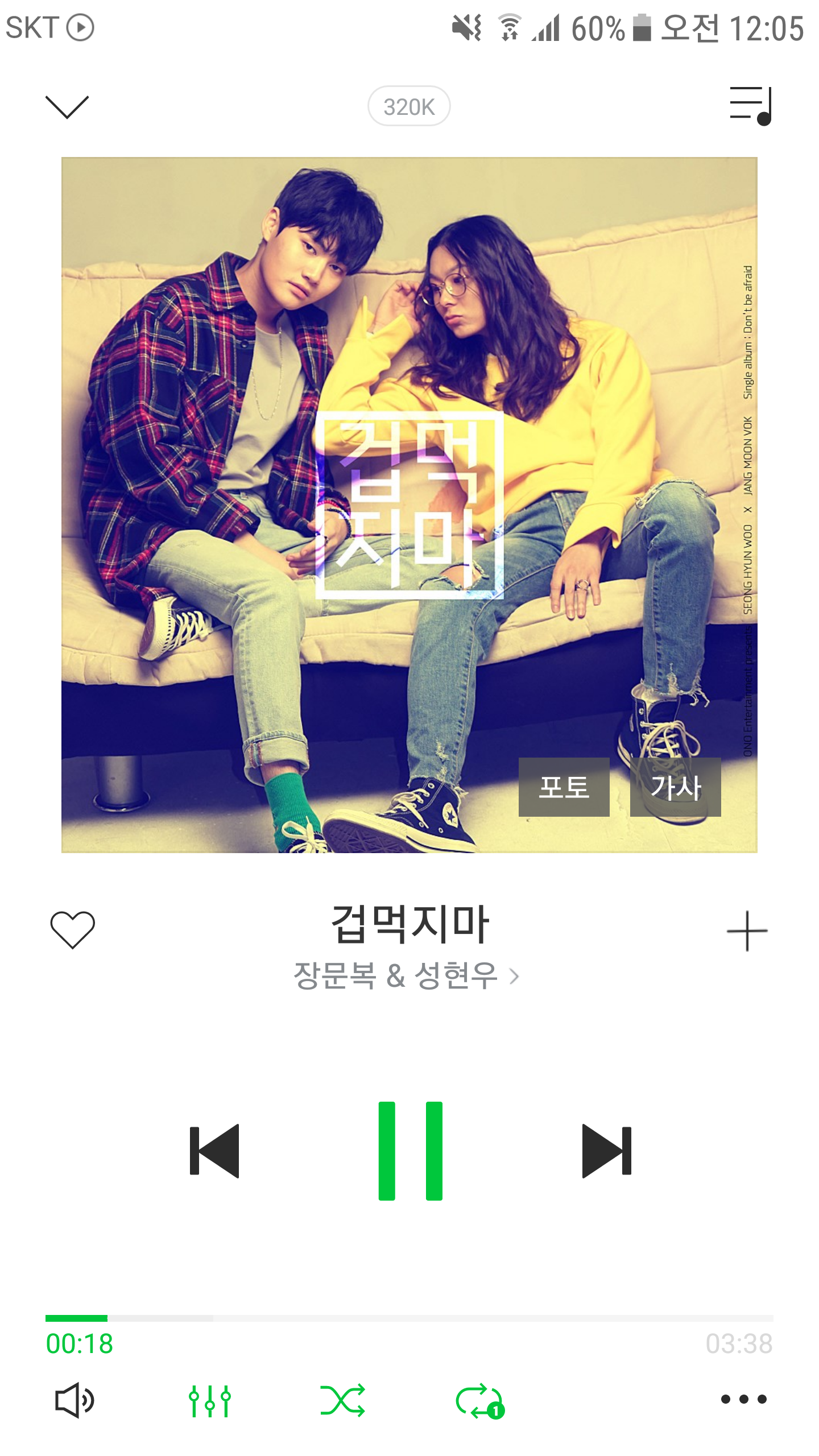Change the repeat-one mode
Viewport: 819px width, 1456px height.
pyautogui.click(x=479, y=1401)
